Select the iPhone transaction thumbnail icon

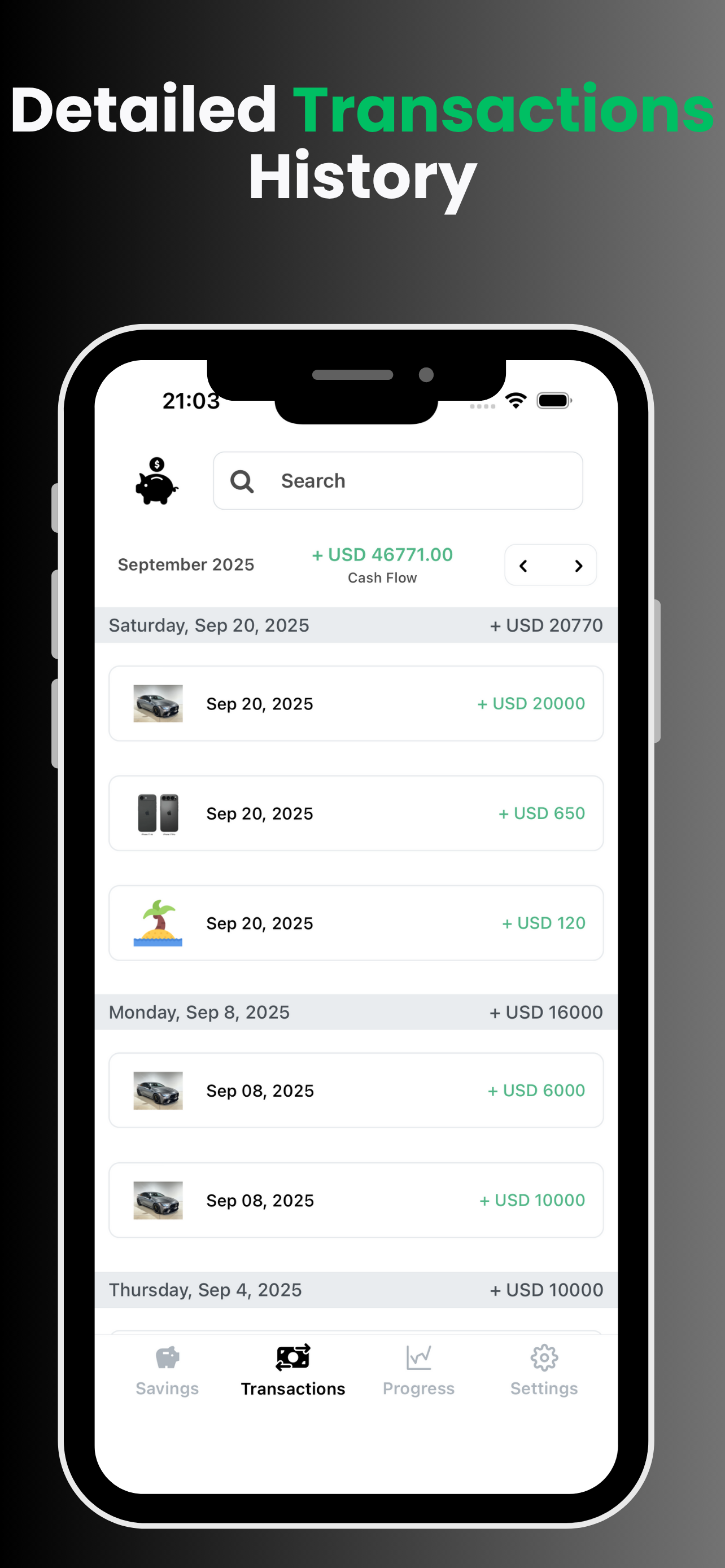point(158,813)
